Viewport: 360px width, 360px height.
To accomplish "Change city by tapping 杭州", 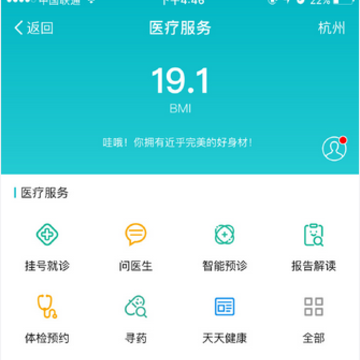I will (x=331, y=28).
